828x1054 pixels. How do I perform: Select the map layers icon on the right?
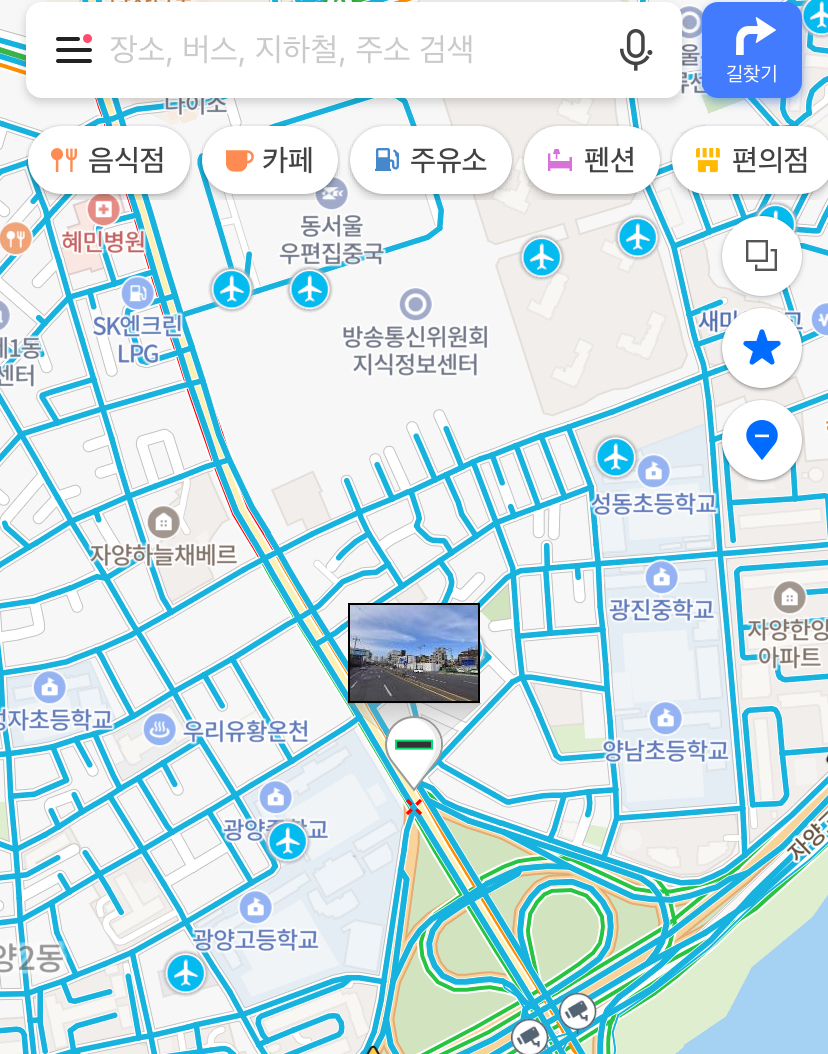[x=761, y=256]
